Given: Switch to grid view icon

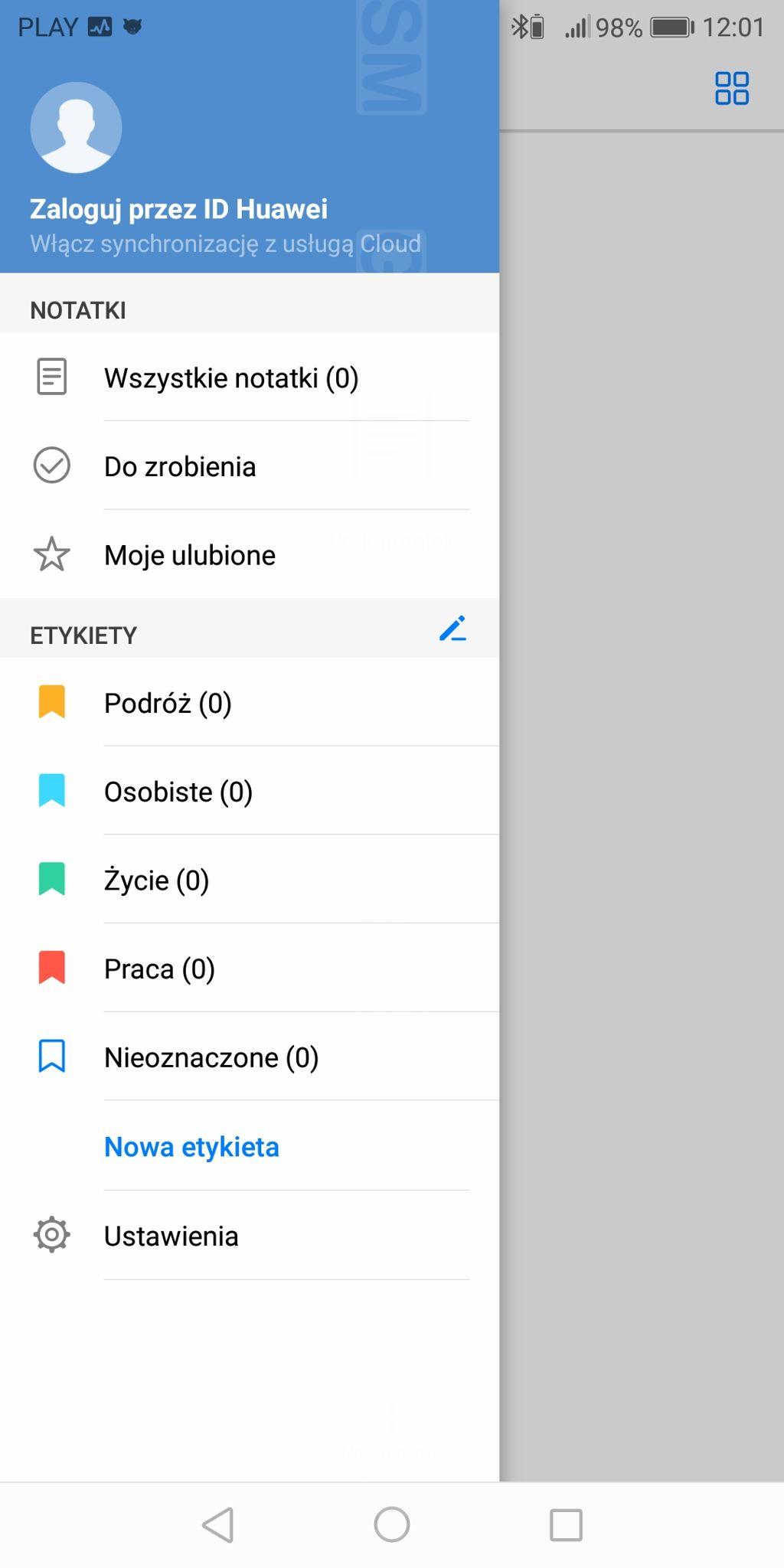Looking at the screenshot, I should point(731,88).
